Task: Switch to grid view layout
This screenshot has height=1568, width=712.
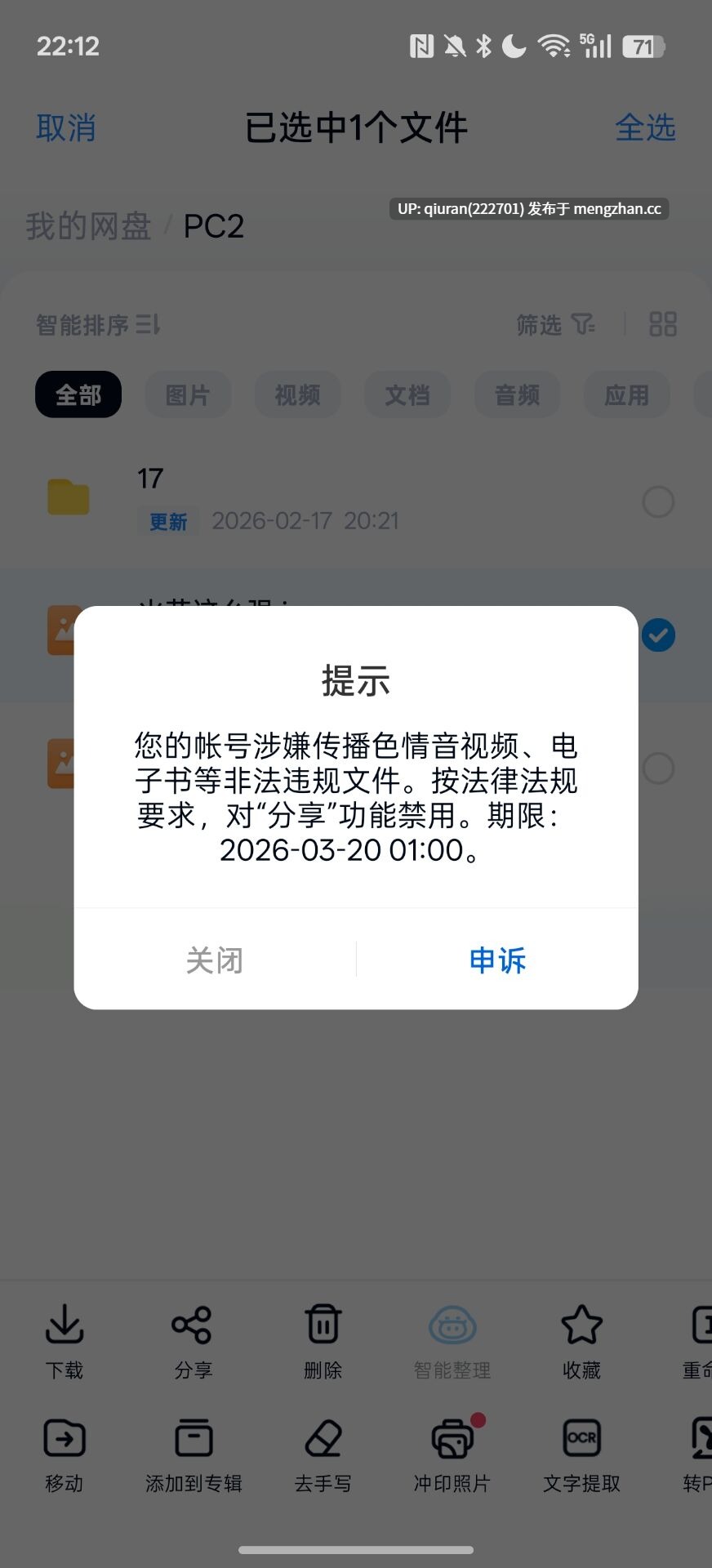Action: pos(662,324)
